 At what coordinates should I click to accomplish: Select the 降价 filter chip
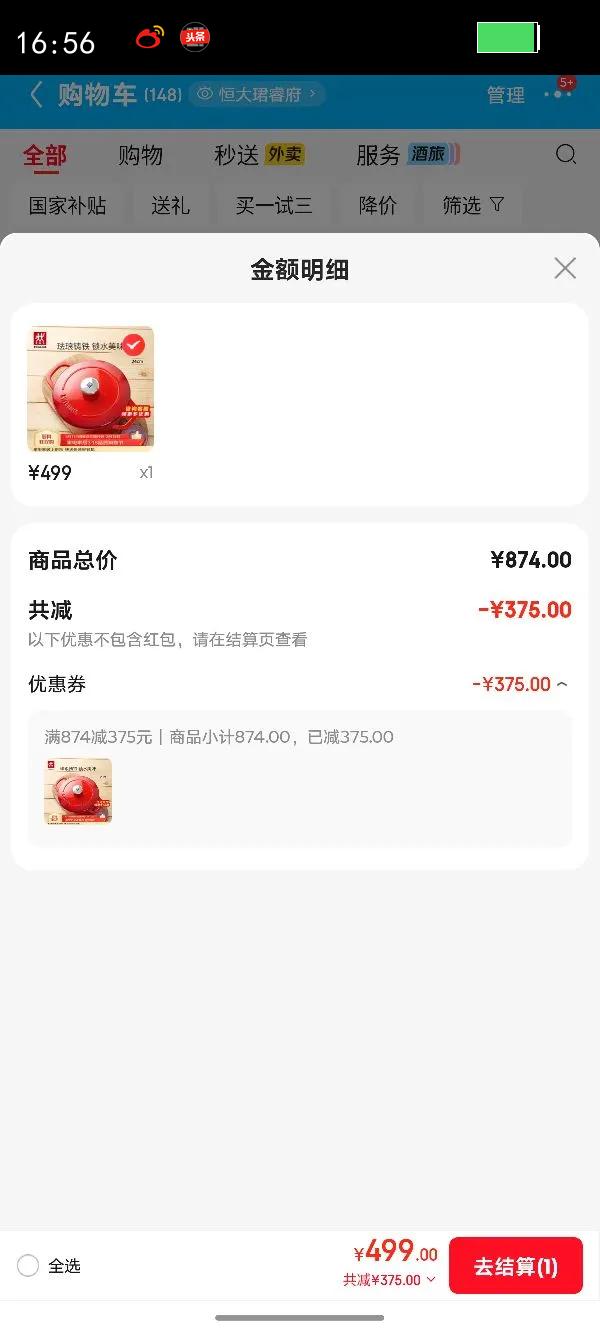tap(378, 206)
